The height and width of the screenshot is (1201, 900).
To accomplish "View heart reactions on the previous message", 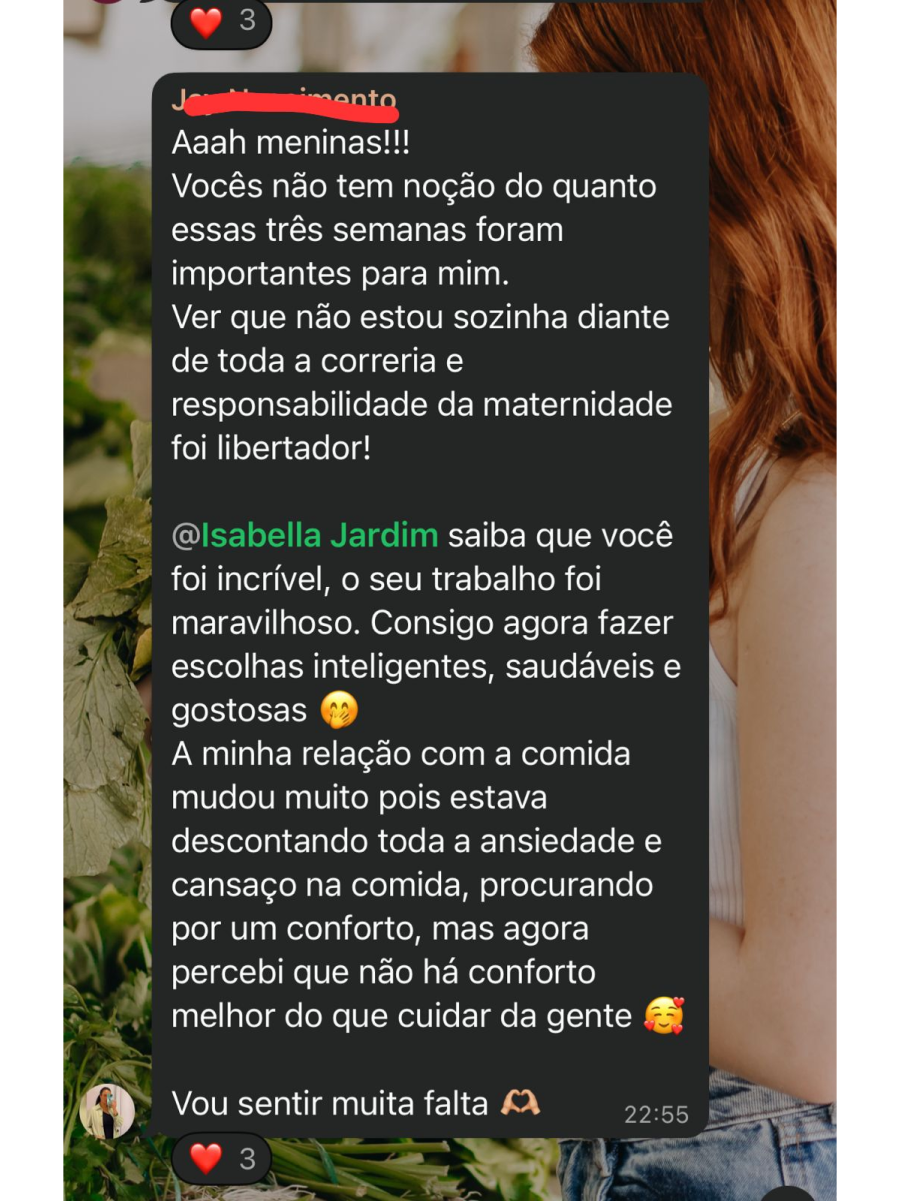I will pos(221,22).
